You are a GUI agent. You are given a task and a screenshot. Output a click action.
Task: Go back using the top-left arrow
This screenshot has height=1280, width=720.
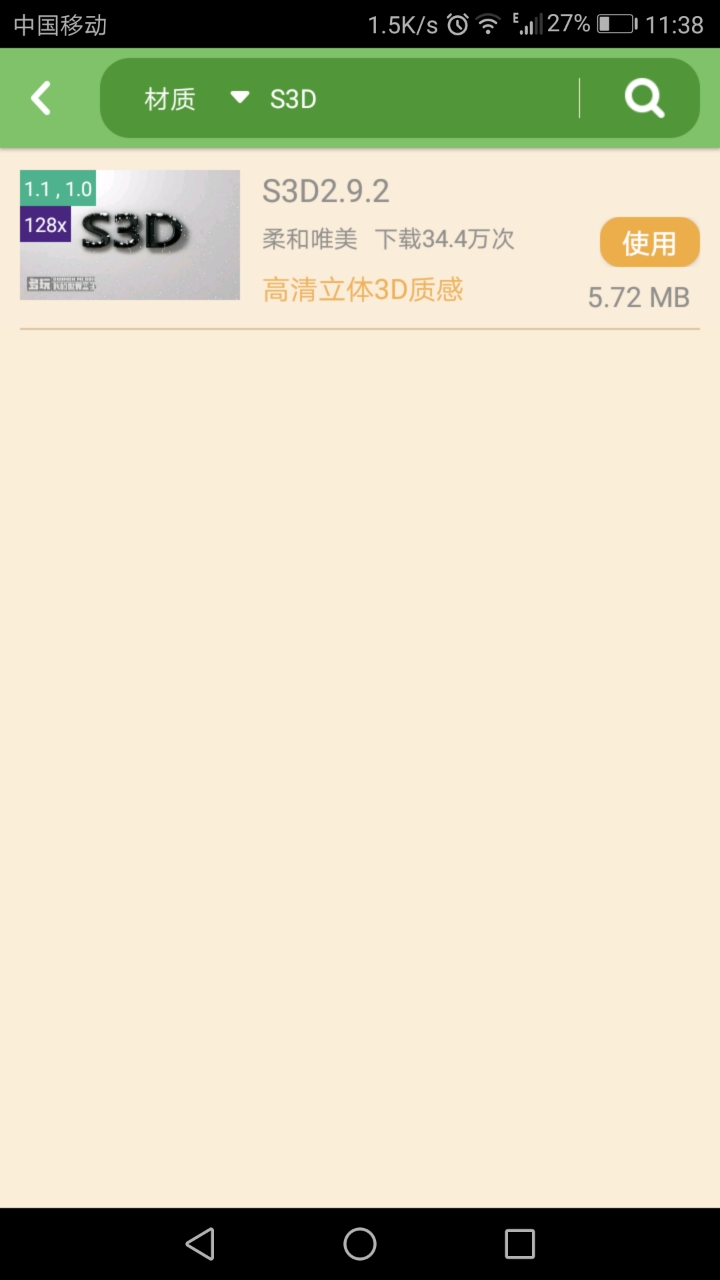point(41,98)
